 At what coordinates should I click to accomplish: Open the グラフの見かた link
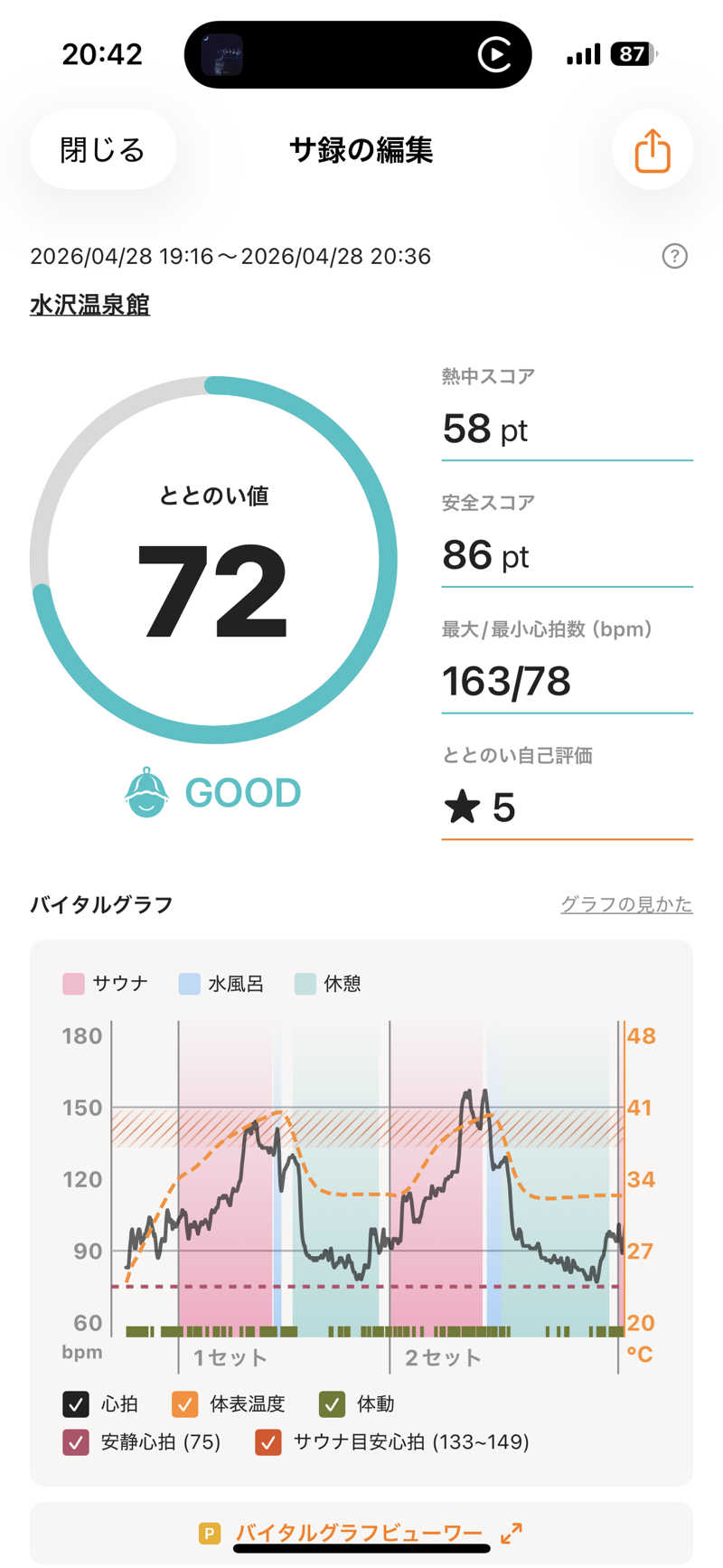626,904
